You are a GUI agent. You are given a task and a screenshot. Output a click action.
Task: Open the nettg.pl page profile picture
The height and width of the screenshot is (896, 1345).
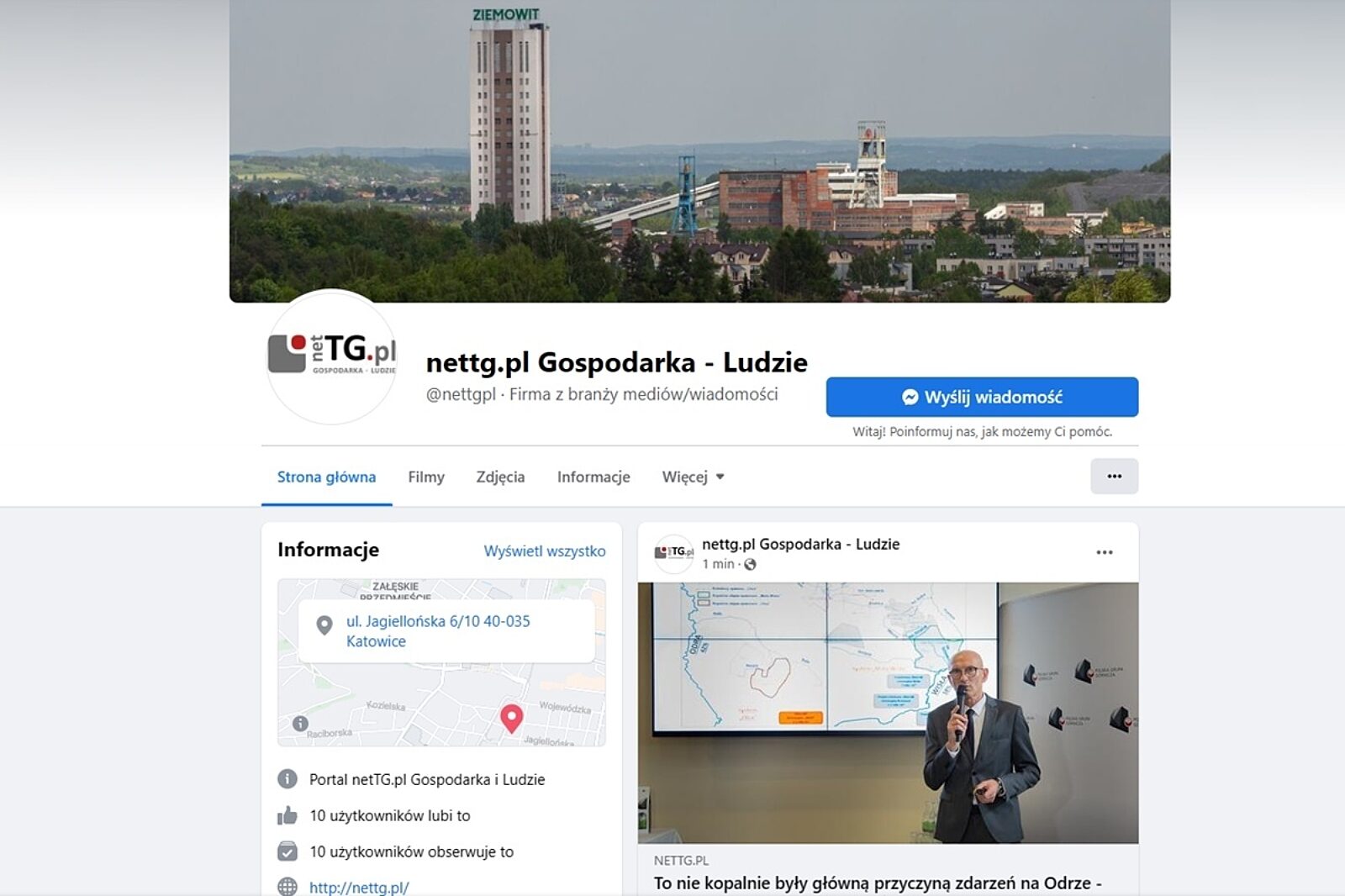(331, 356)
